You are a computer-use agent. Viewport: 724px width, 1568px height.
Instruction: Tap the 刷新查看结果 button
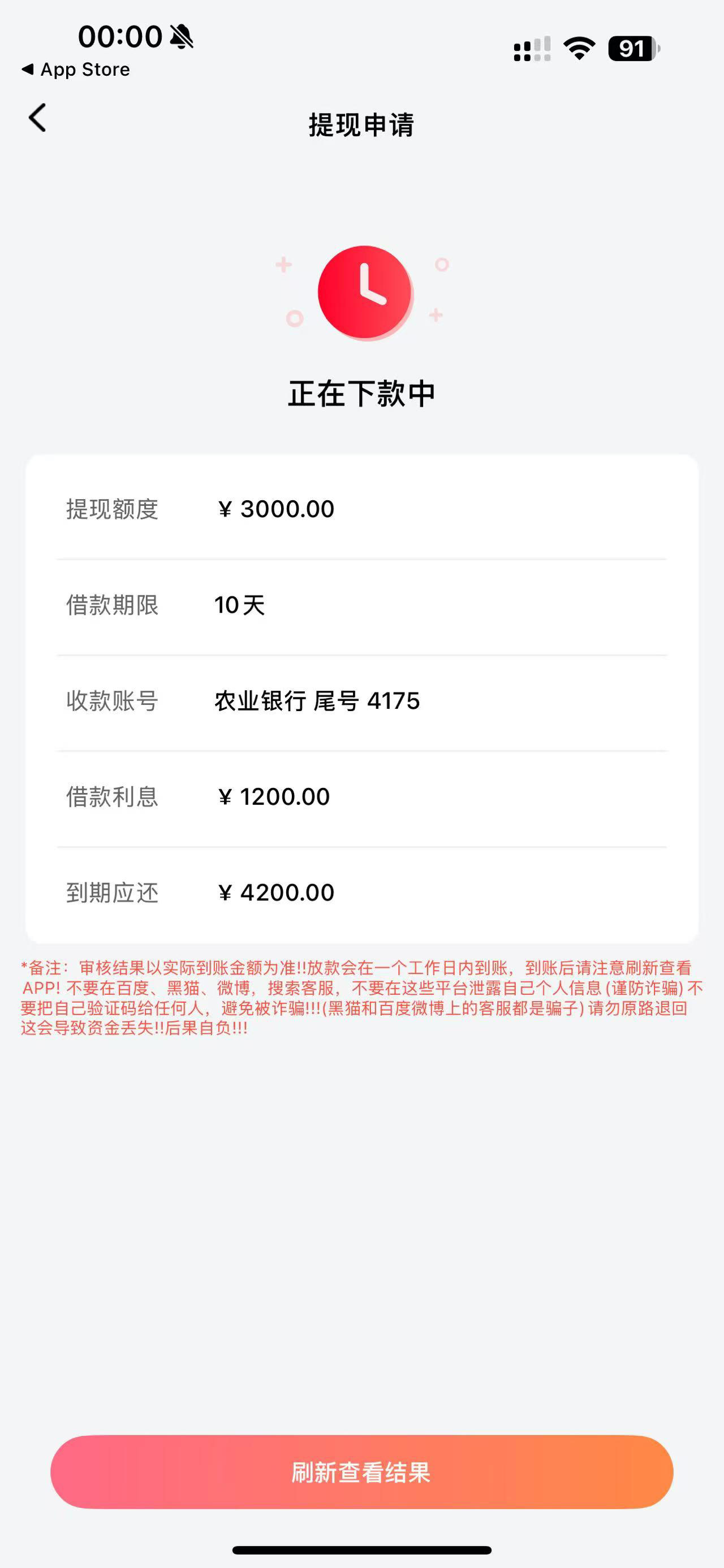coord(361,1472)
